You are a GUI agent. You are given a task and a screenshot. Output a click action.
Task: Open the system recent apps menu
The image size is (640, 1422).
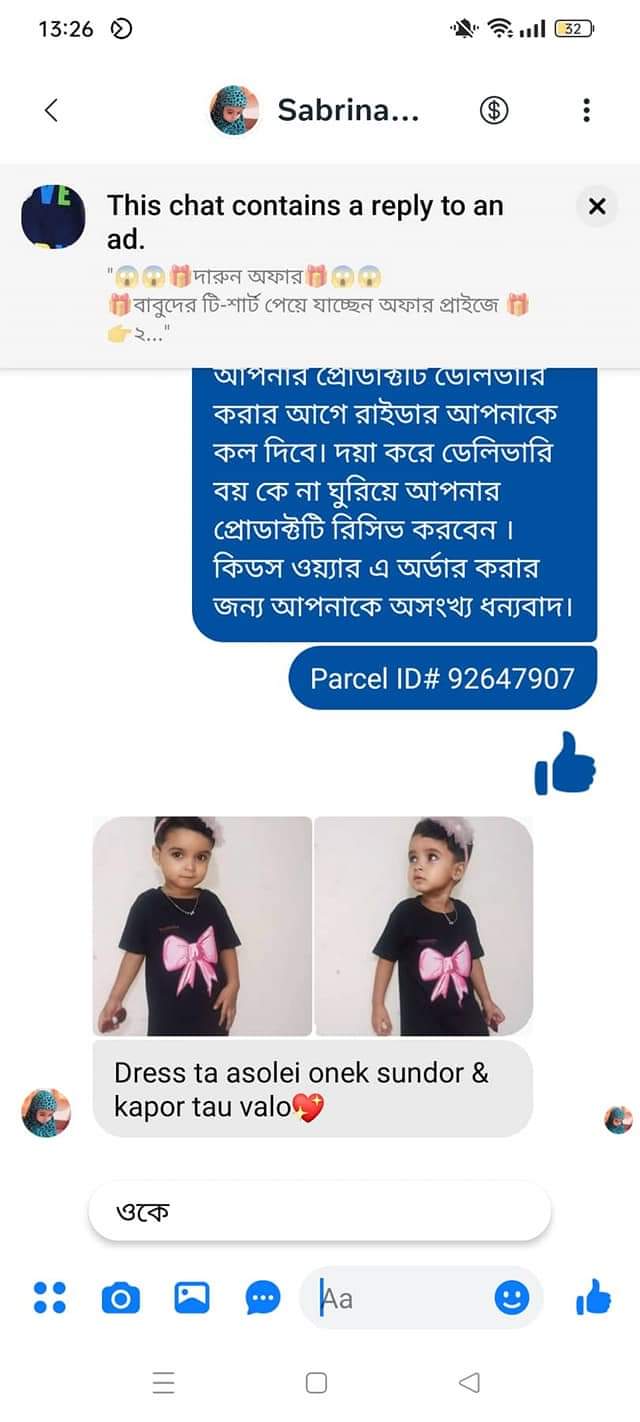coord(164,1383)
